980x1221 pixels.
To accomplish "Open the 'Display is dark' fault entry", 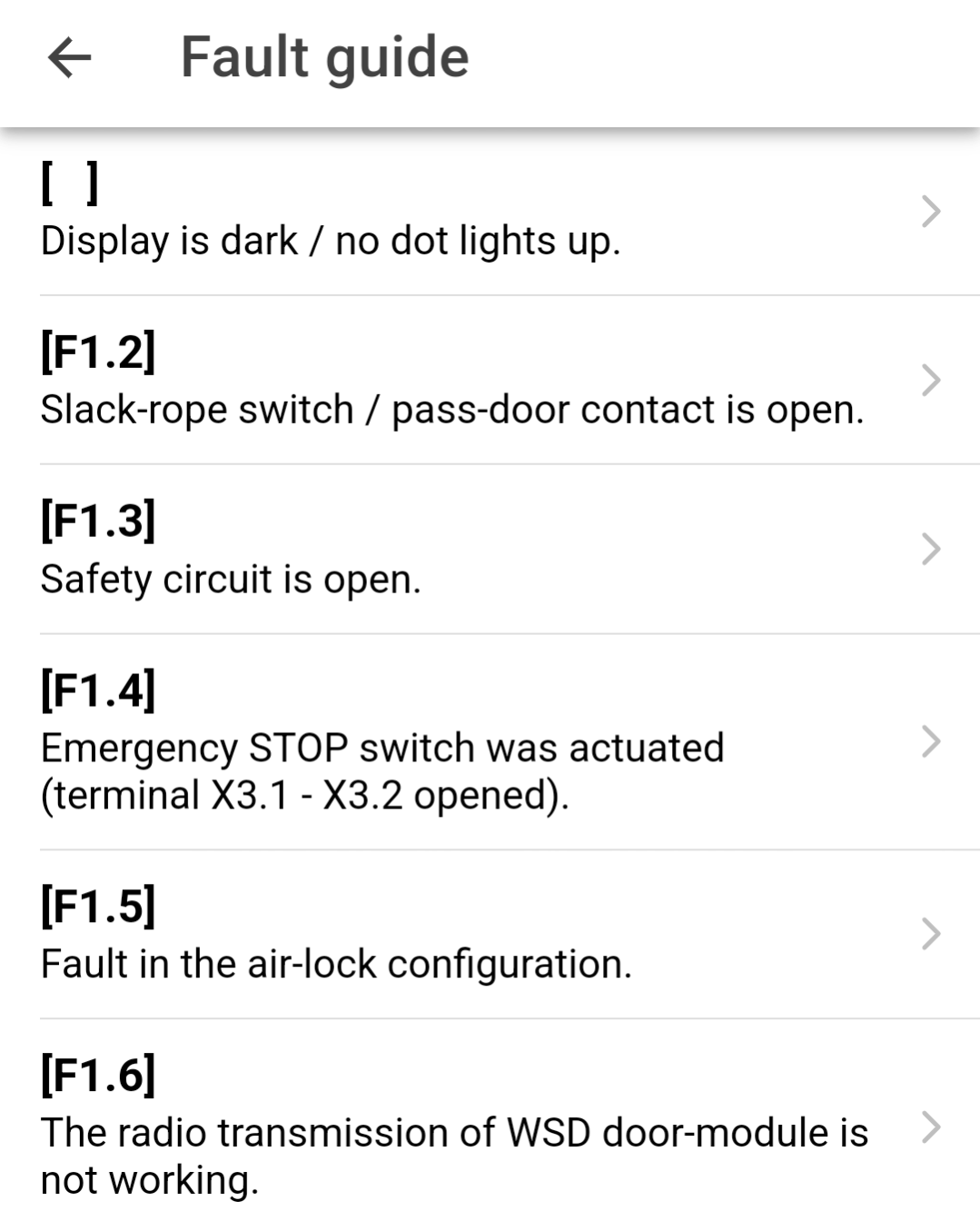I will tap(490, 212).
